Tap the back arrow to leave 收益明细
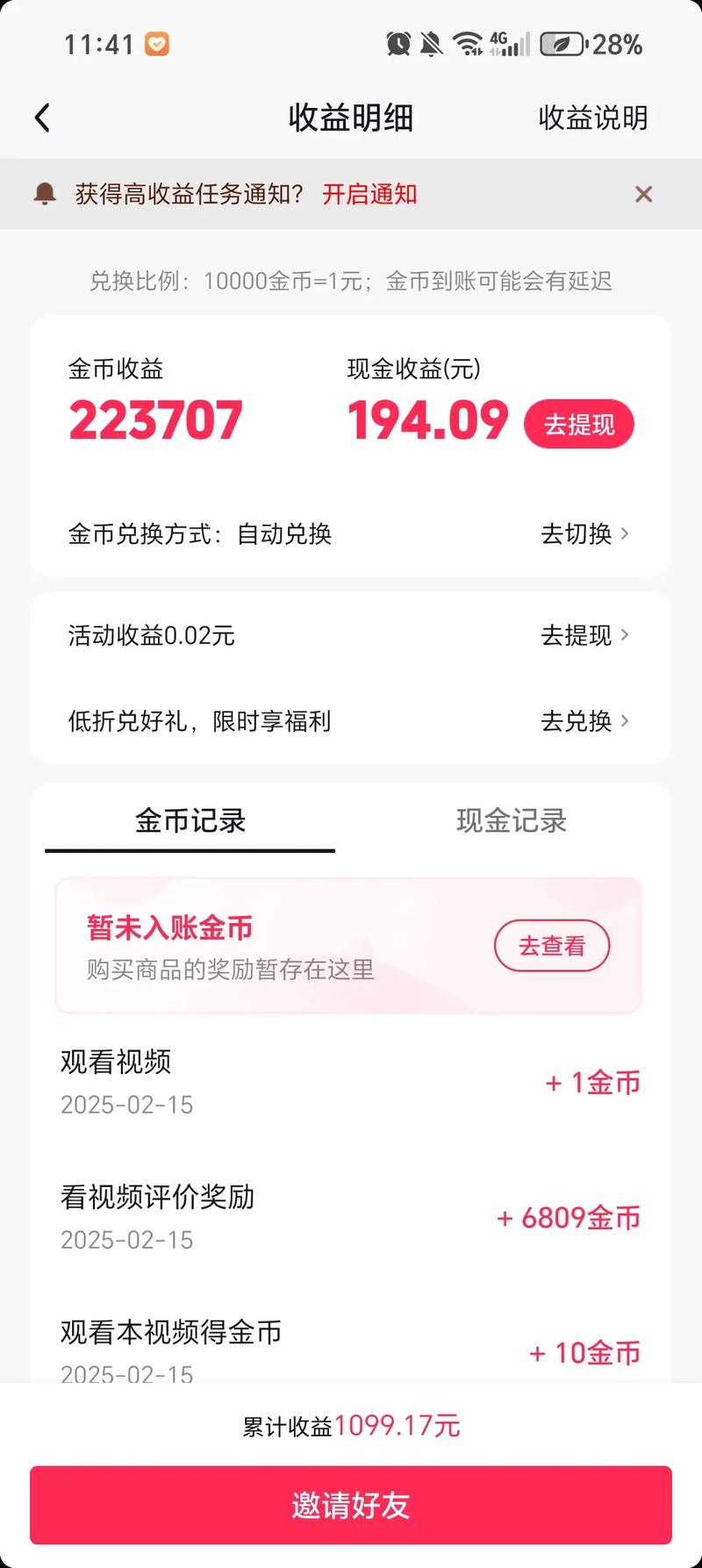The image size is (702, 1568). [x=41, y=117]
